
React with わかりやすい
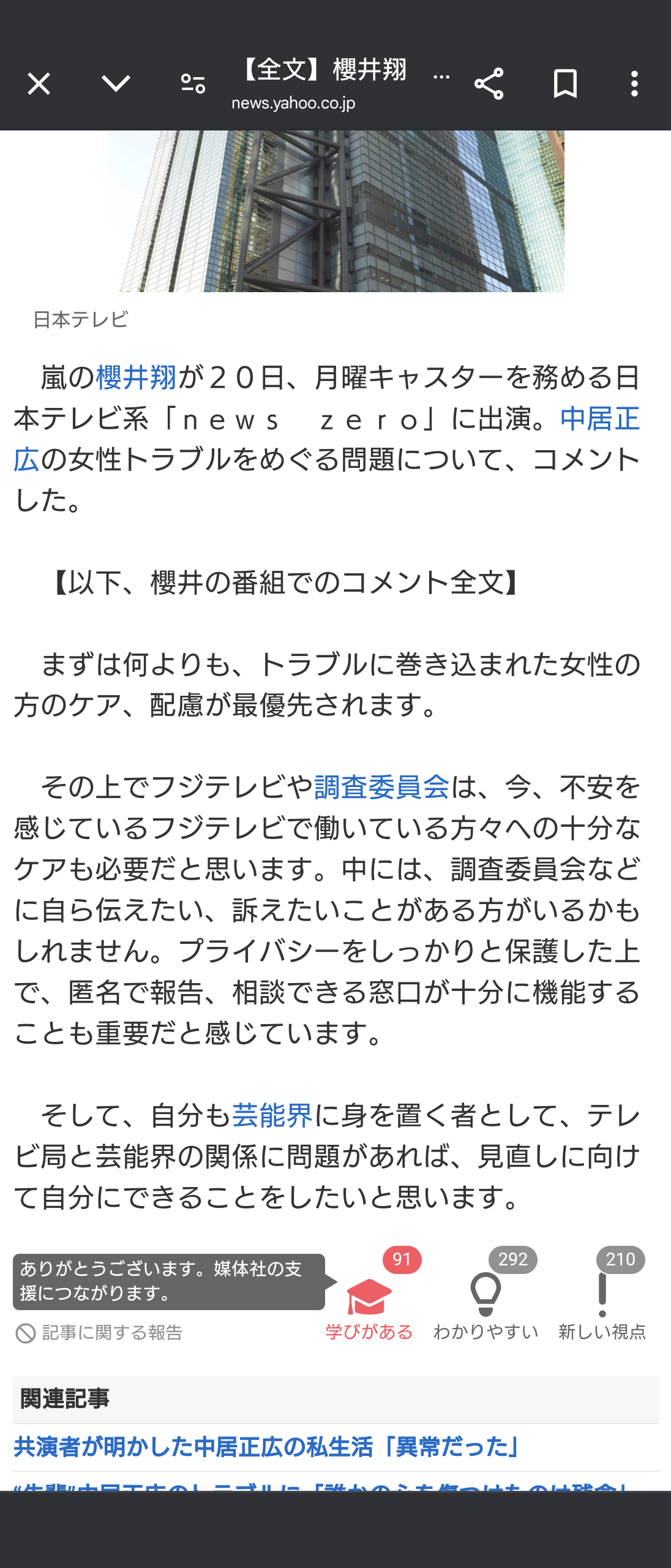tap(485, 1306)
